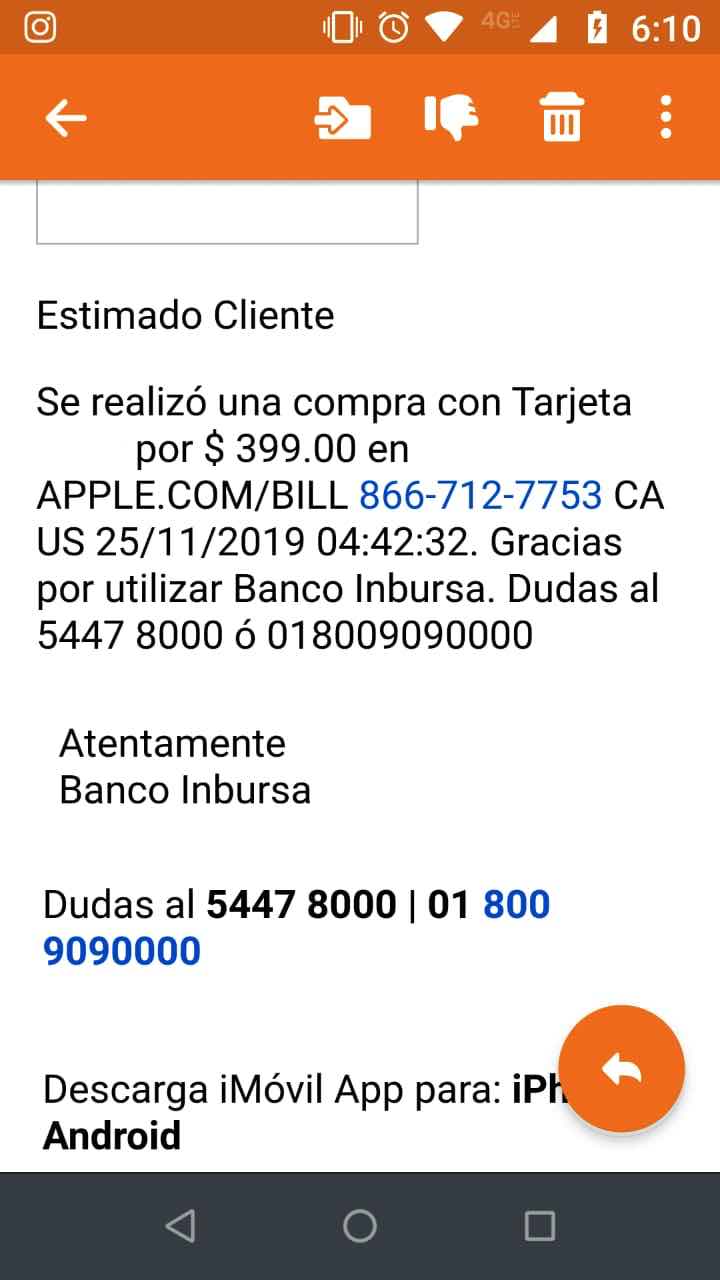This screenshot has width=720, height=1280.
Task: Call the 866-712-7753 phone link
Action: click(480, 496)
